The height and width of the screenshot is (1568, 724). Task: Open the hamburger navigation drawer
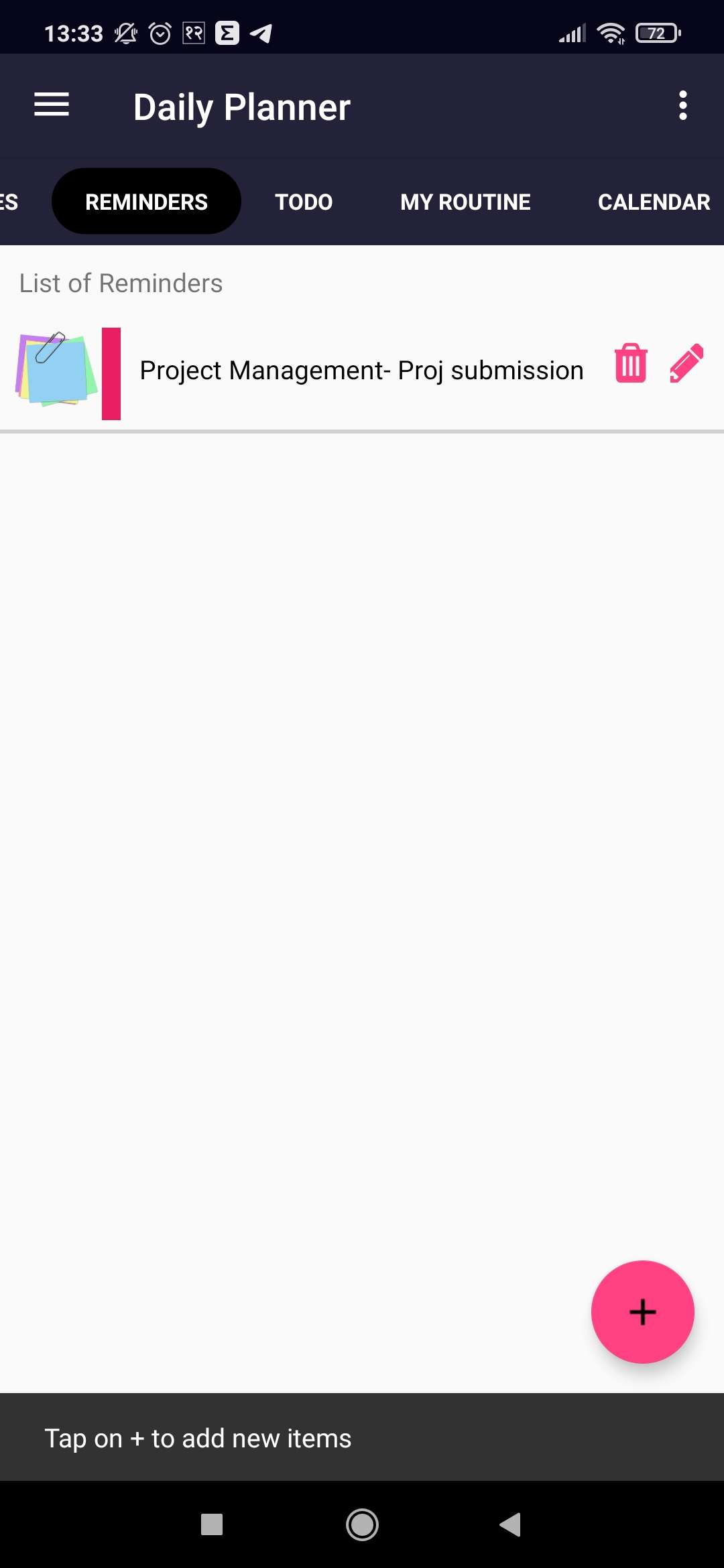[x=52, y=105]
